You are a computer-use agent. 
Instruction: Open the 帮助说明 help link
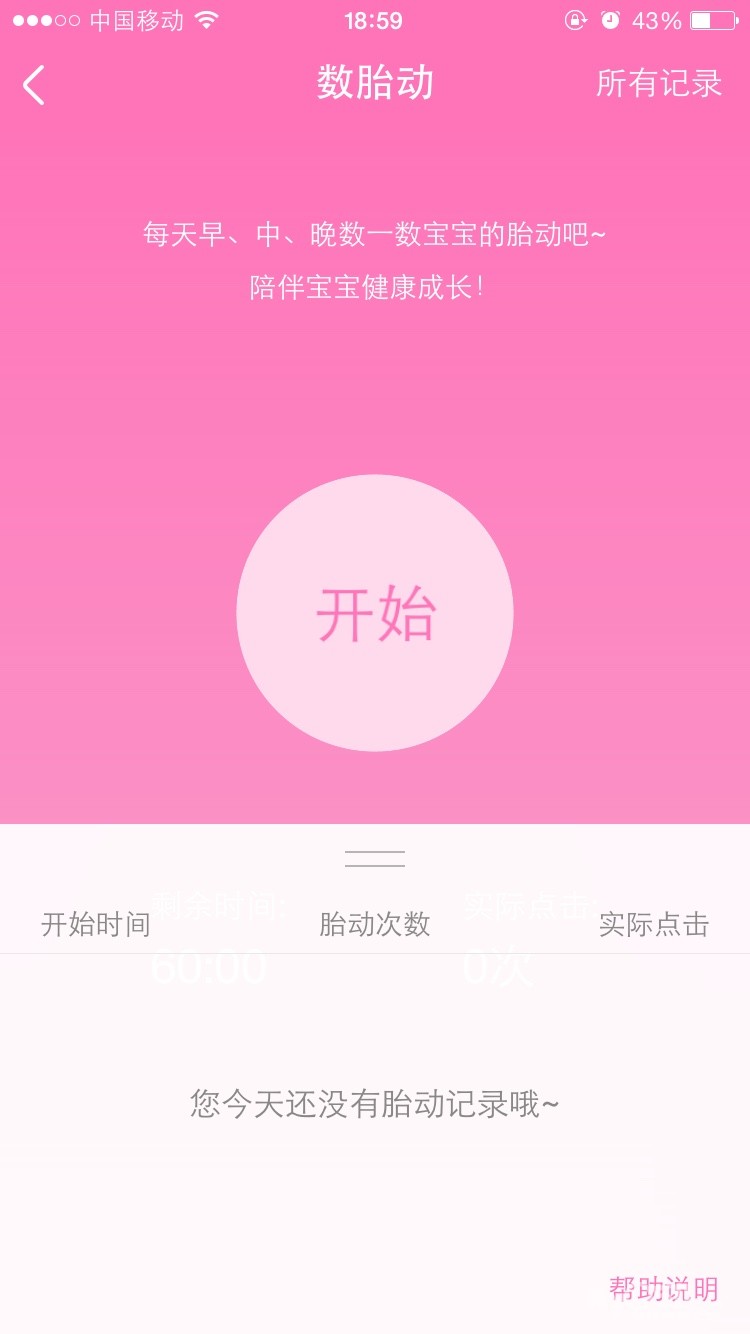point(663,1289)
